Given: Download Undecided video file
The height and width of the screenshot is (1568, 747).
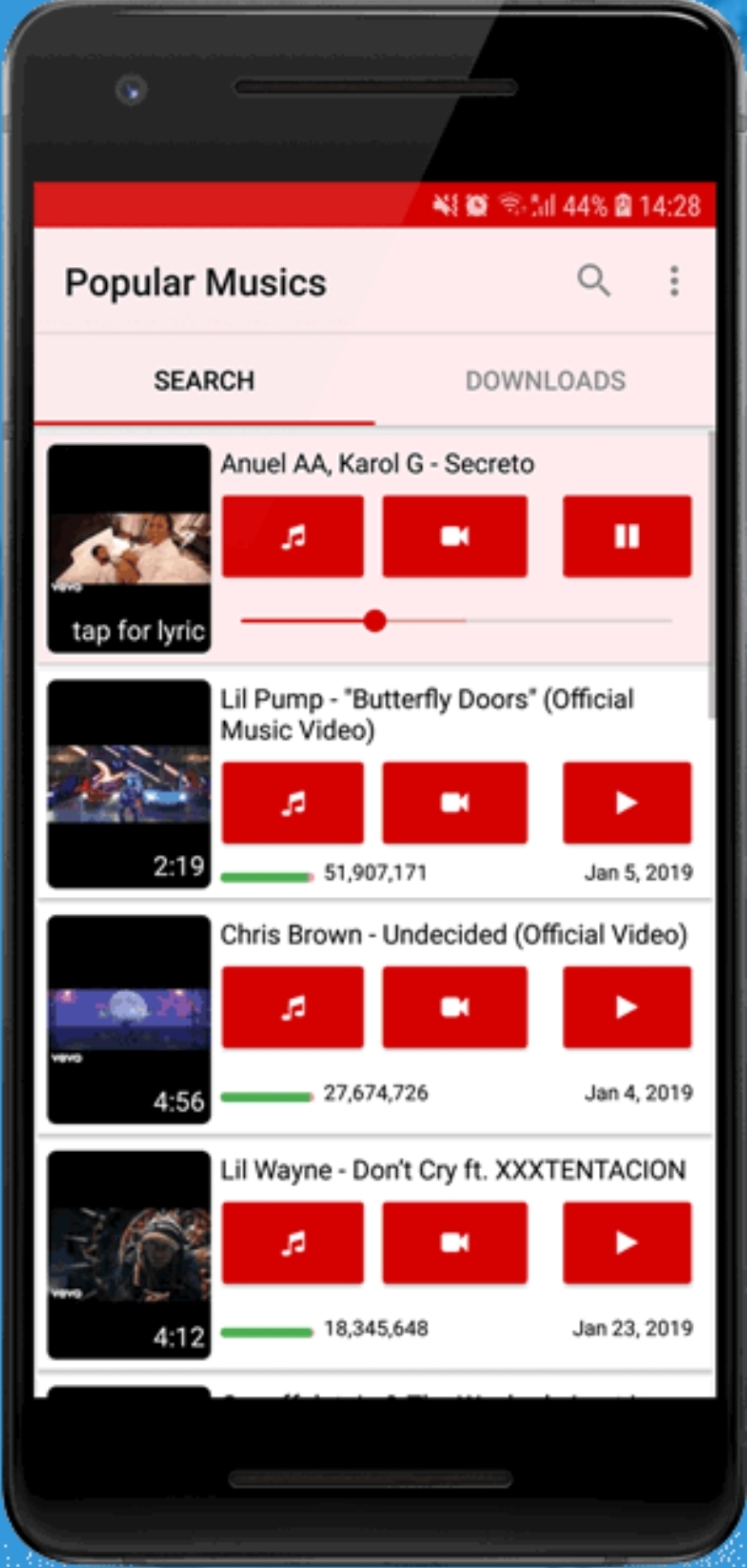Looking at the screenshot, I should click(454, 1007).
